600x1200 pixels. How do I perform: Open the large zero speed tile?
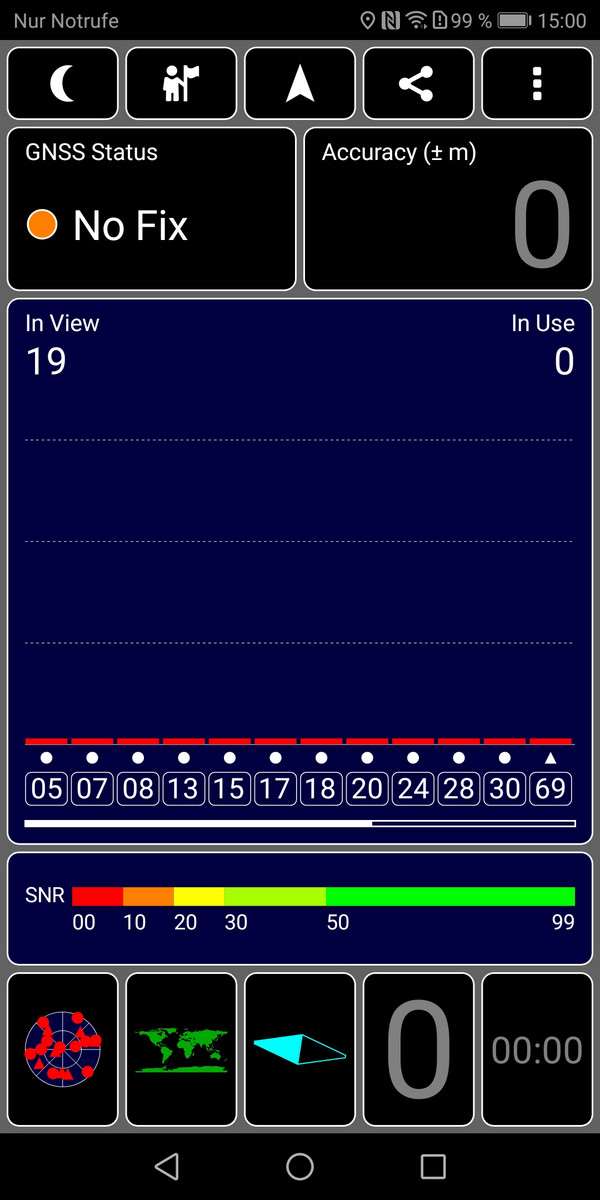coord(418,1048)
